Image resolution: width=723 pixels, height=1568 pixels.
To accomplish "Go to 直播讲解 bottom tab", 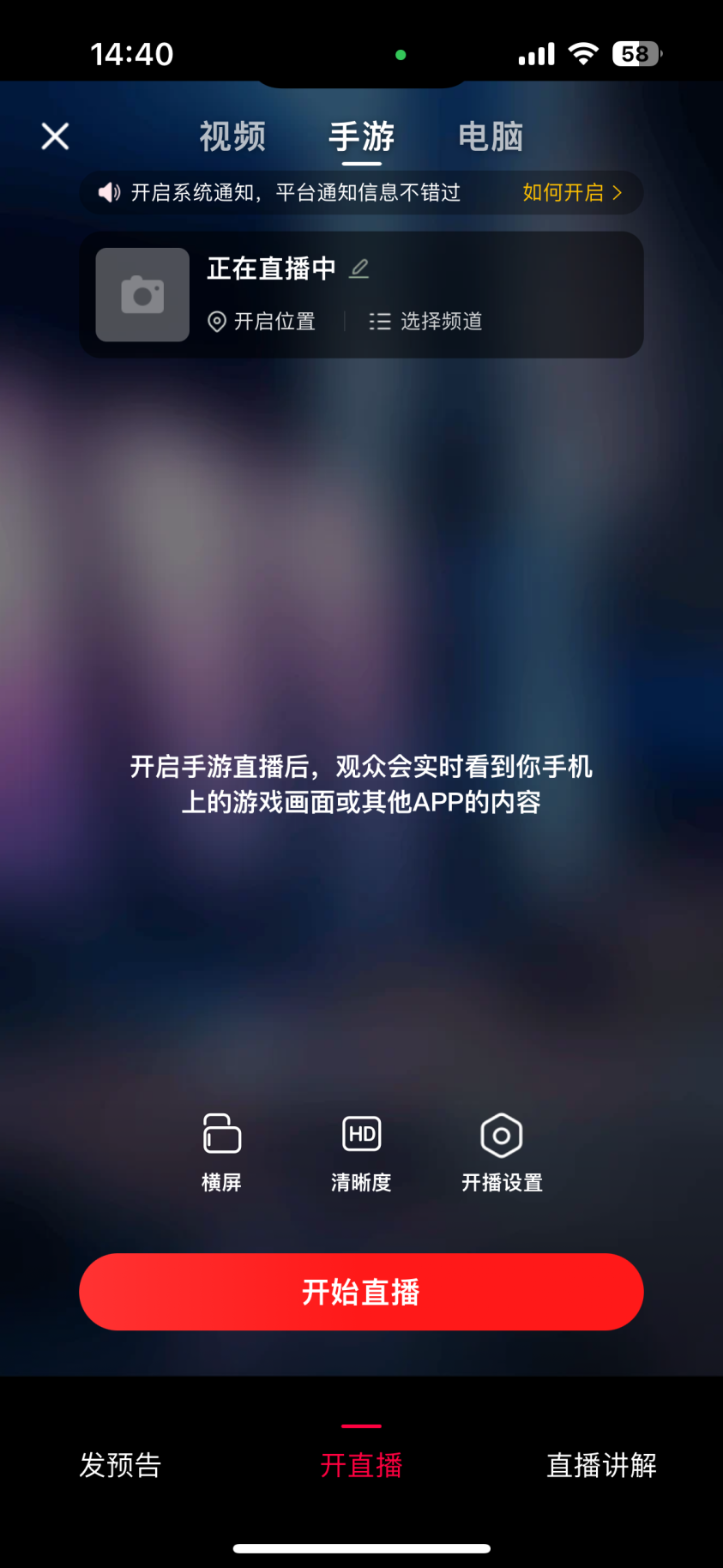I will [x=602, y=1464].
